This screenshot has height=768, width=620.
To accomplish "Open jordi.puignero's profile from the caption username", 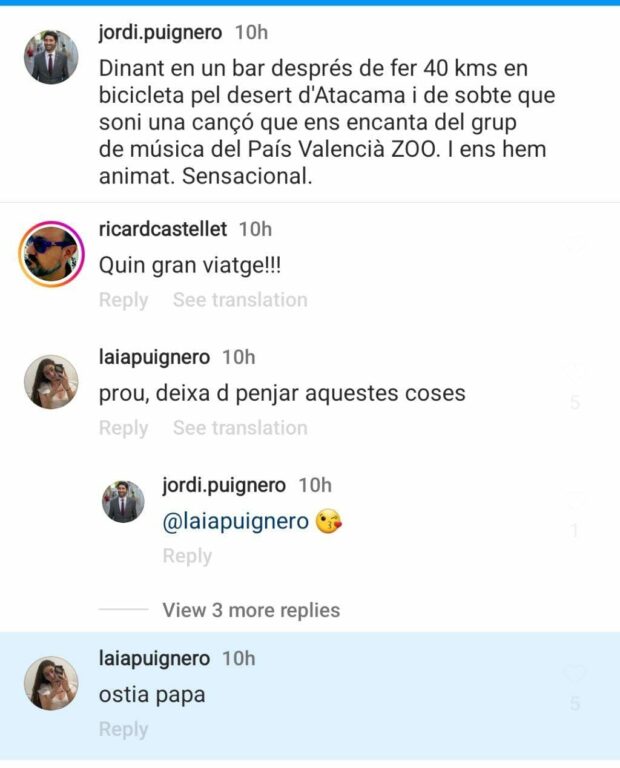I will pyautogui.click(x=162, y=33).
